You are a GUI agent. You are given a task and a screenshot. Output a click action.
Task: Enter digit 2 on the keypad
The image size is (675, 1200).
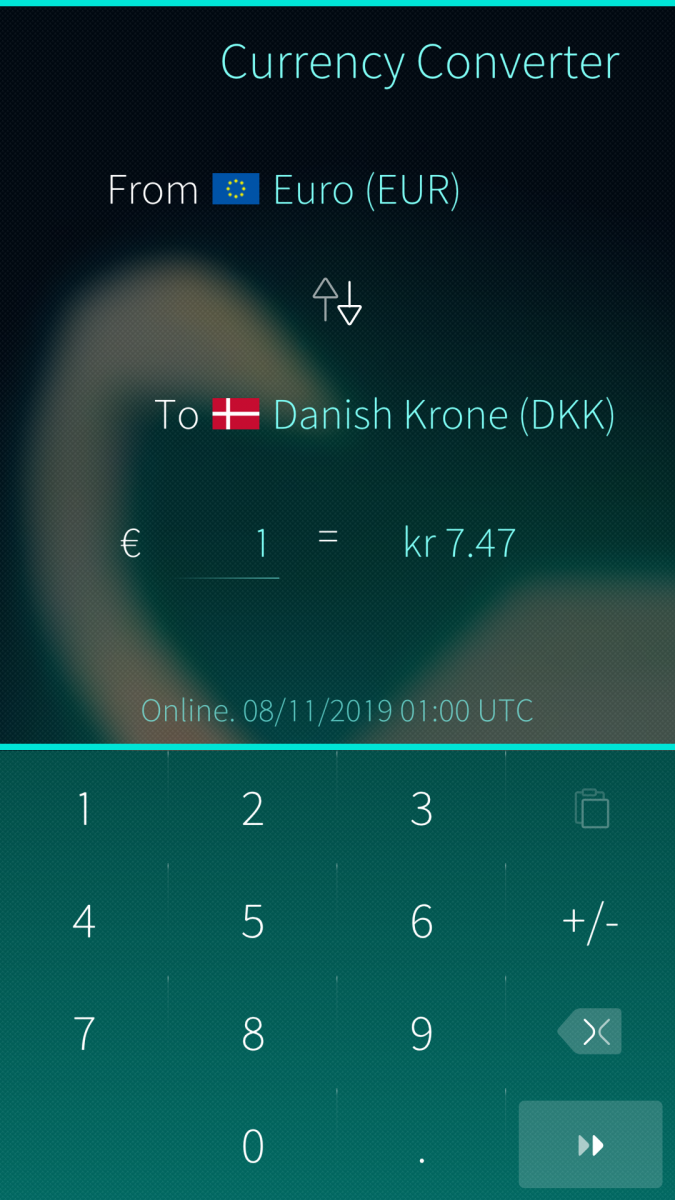coord(253,809)
